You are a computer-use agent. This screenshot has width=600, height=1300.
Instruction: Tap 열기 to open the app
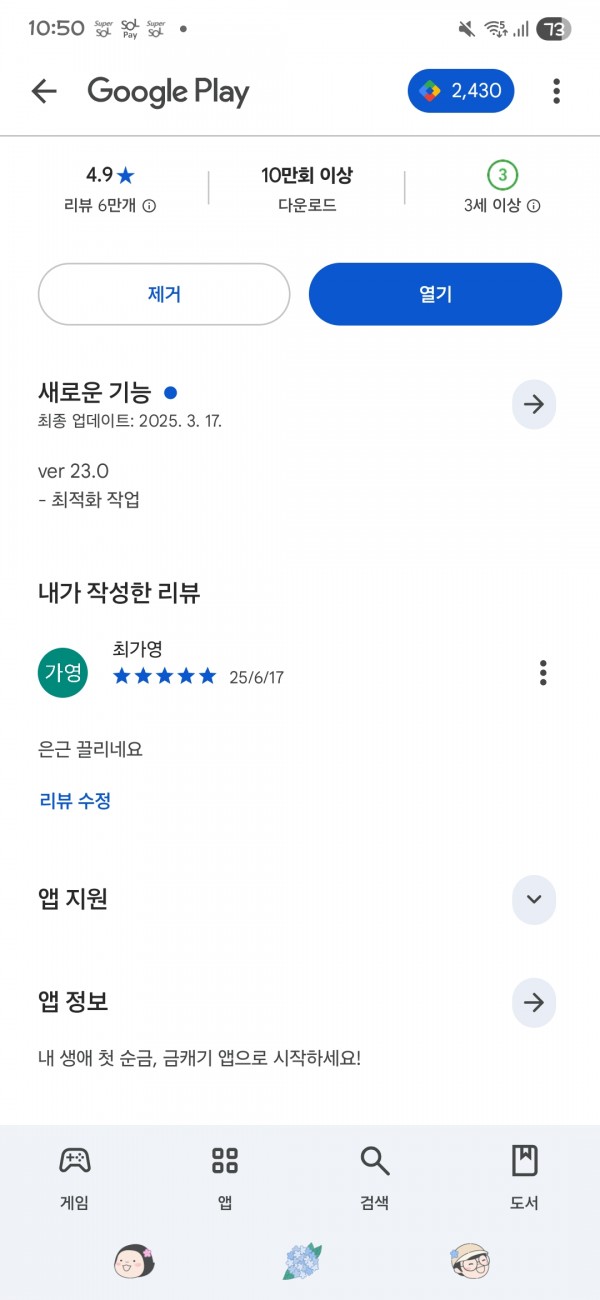[x=435, y=294]
